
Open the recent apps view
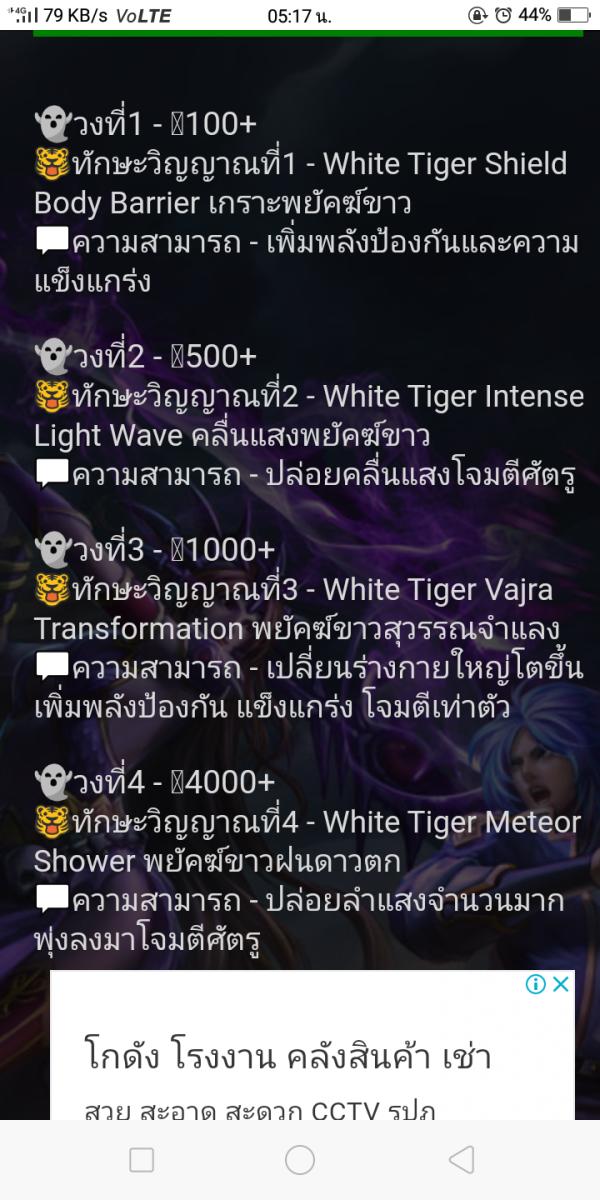(x=142, y=1159)
